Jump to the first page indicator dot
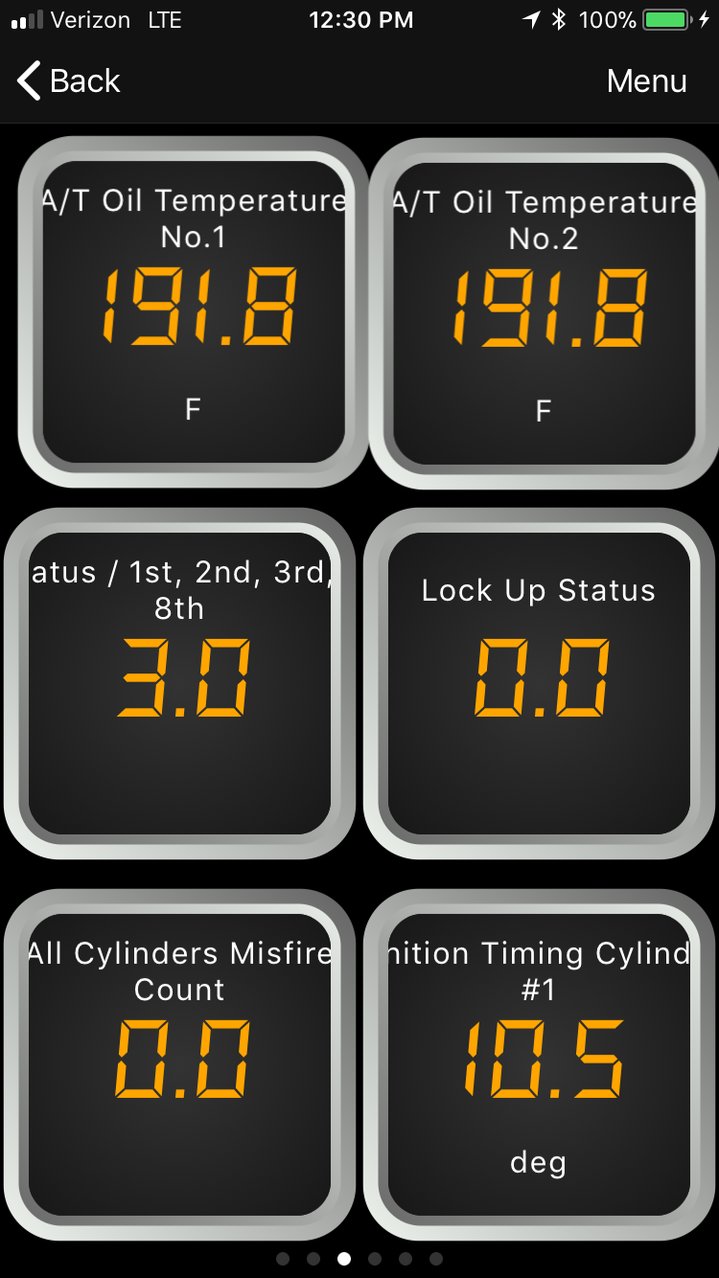This screenshot has height=1278, width=719. (283, 1259)
